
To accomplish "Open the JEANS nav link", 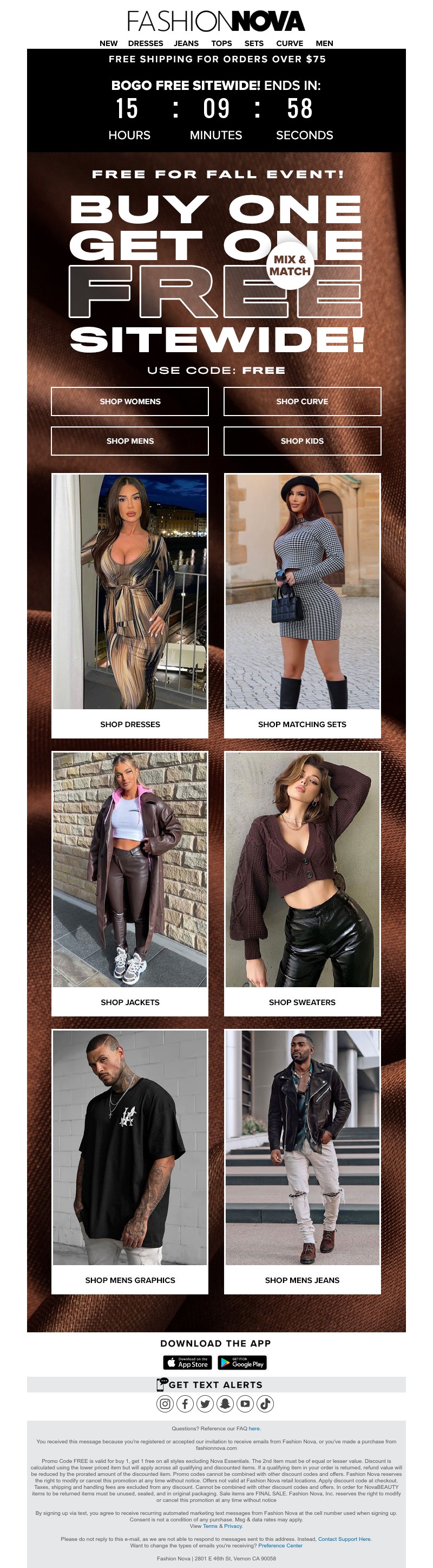I will 186,43.
